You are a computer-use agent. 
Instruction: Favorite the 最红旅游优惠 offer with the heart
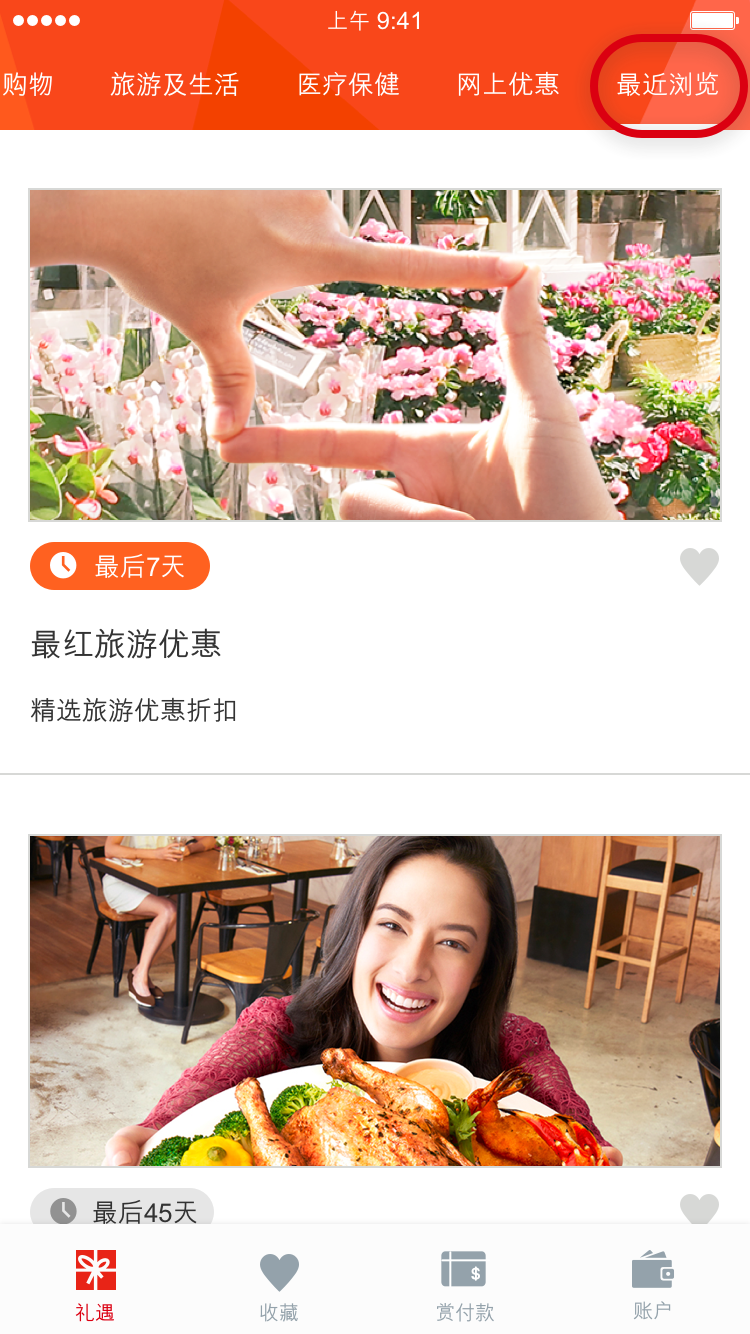(x=699, y=567)
